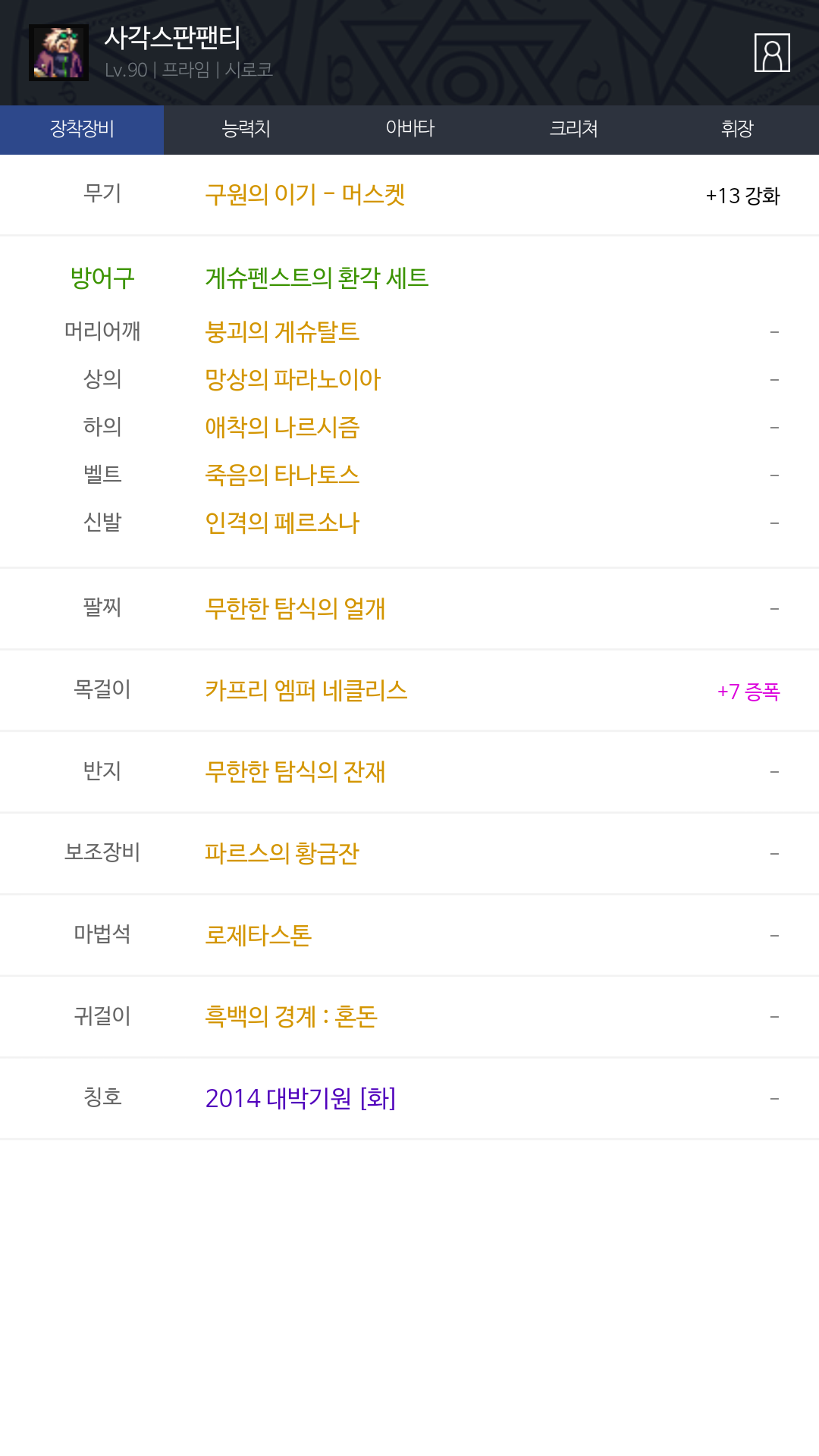Go to the 휘장 tab

(x=737, y=129)
